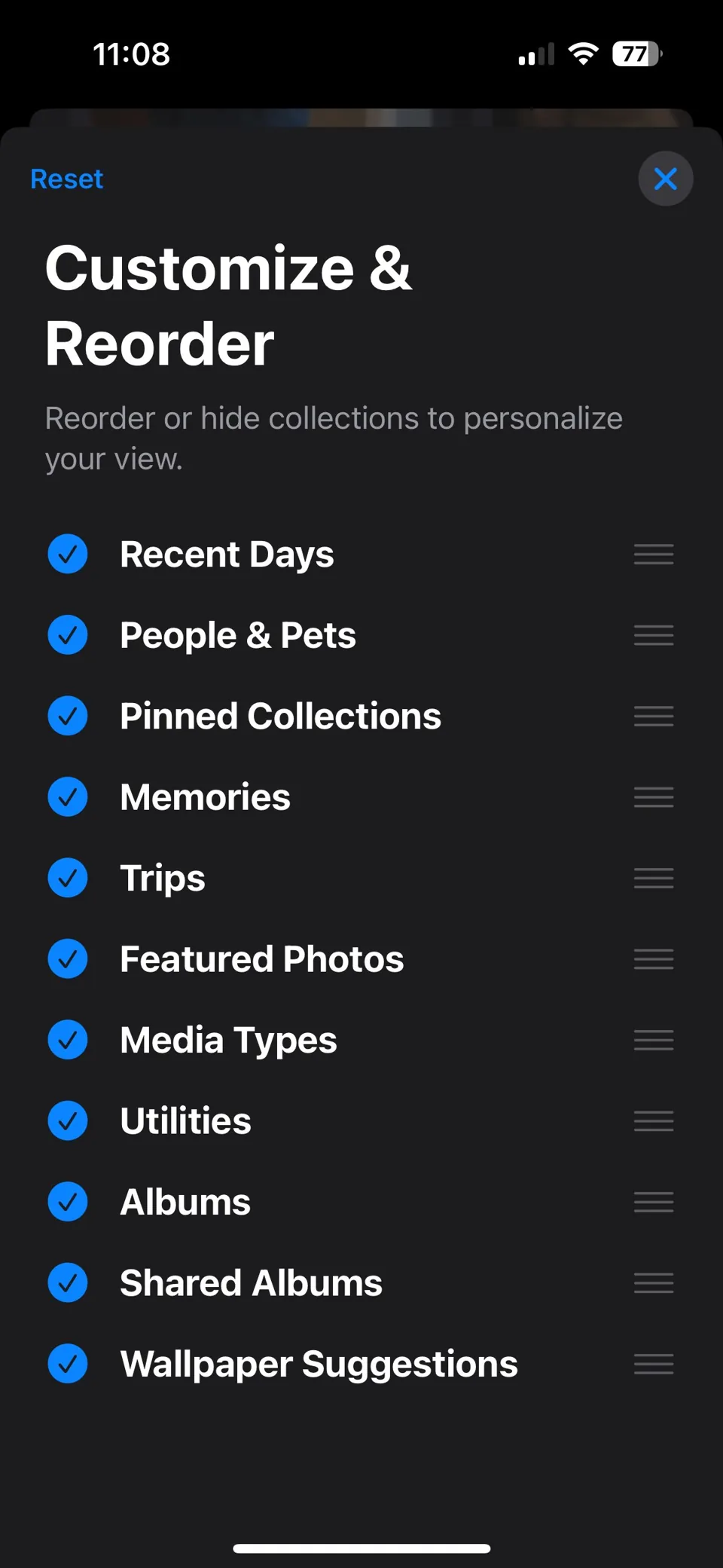
Task: Deselect the Featured Photos checkmark
Action: coord(68,959)
